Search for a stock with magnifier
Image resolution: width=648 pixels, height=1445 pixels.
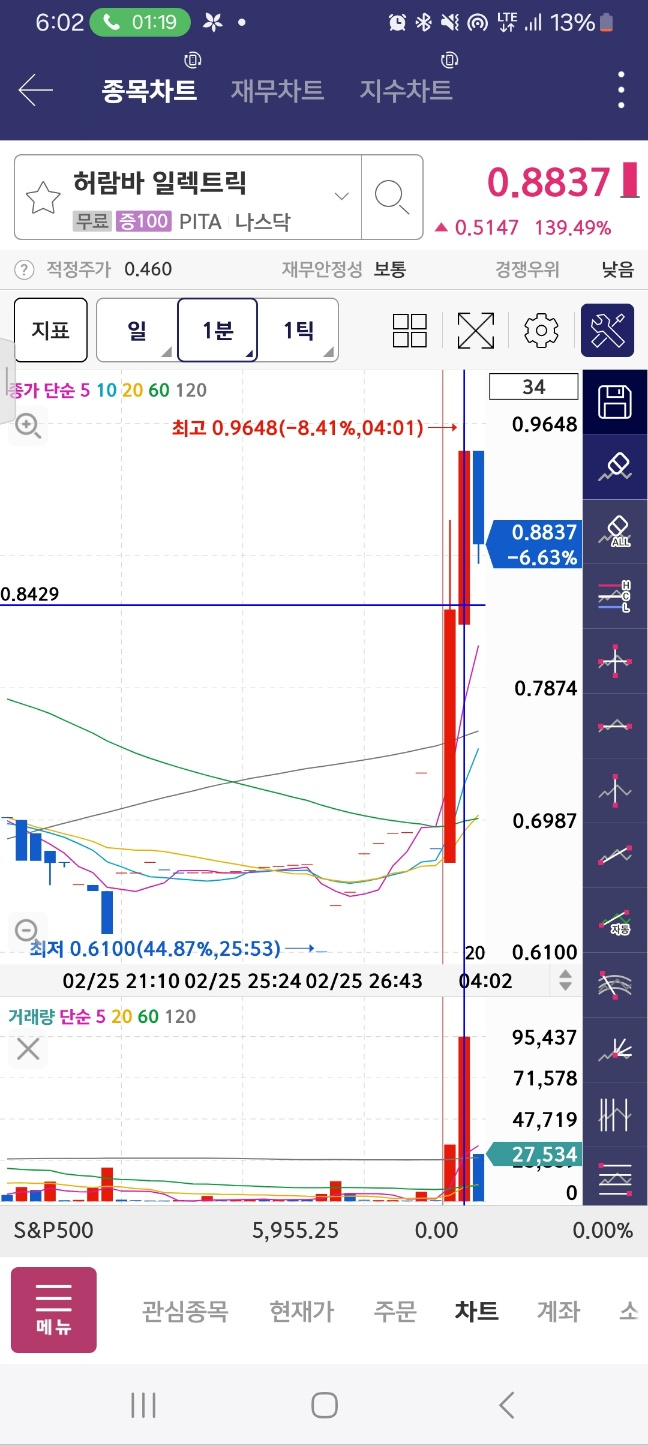click(x=391, y=197)
